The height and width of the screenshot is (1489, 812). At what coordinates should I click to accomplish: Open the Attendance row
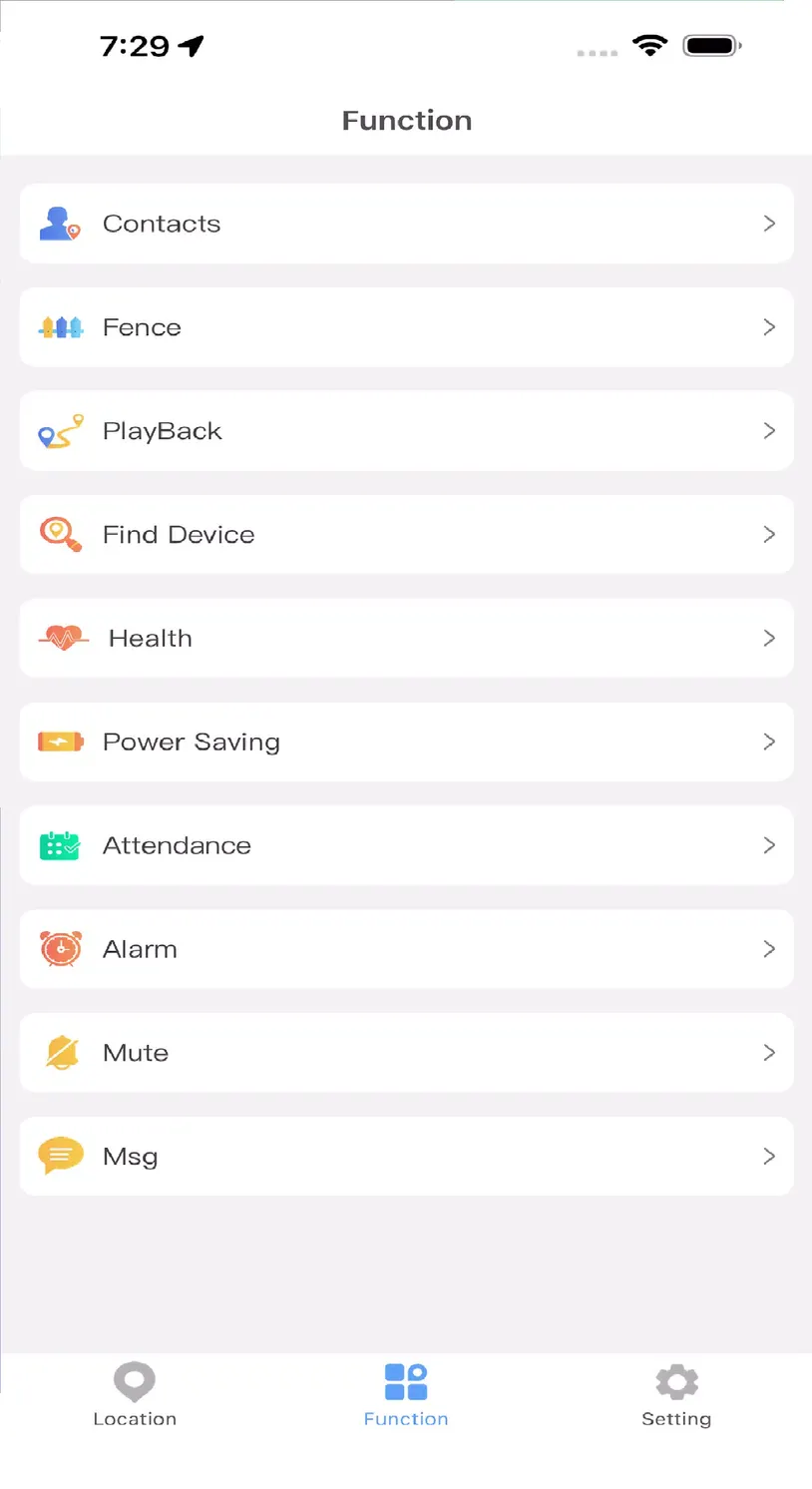pyautogui.click(x=406, y=845)
